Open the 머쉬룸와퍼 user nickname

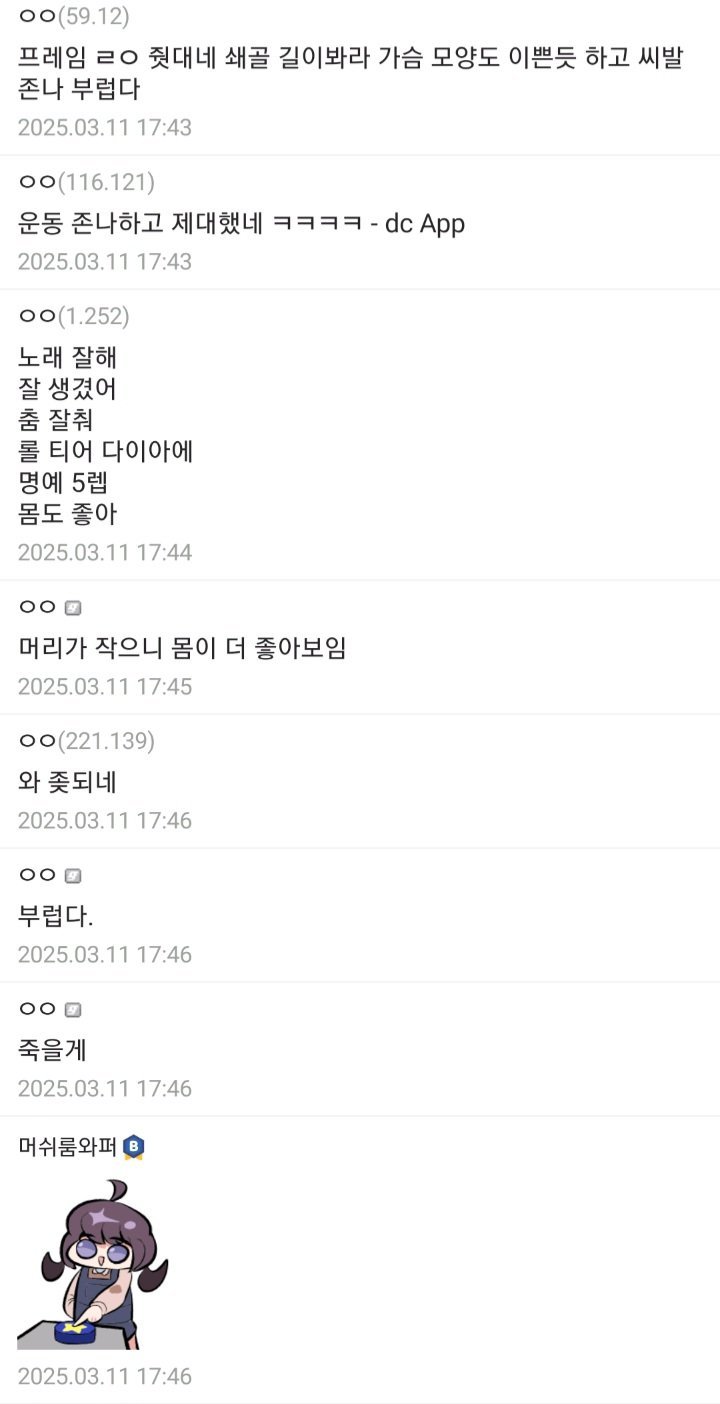click(x=70, y=1146)
